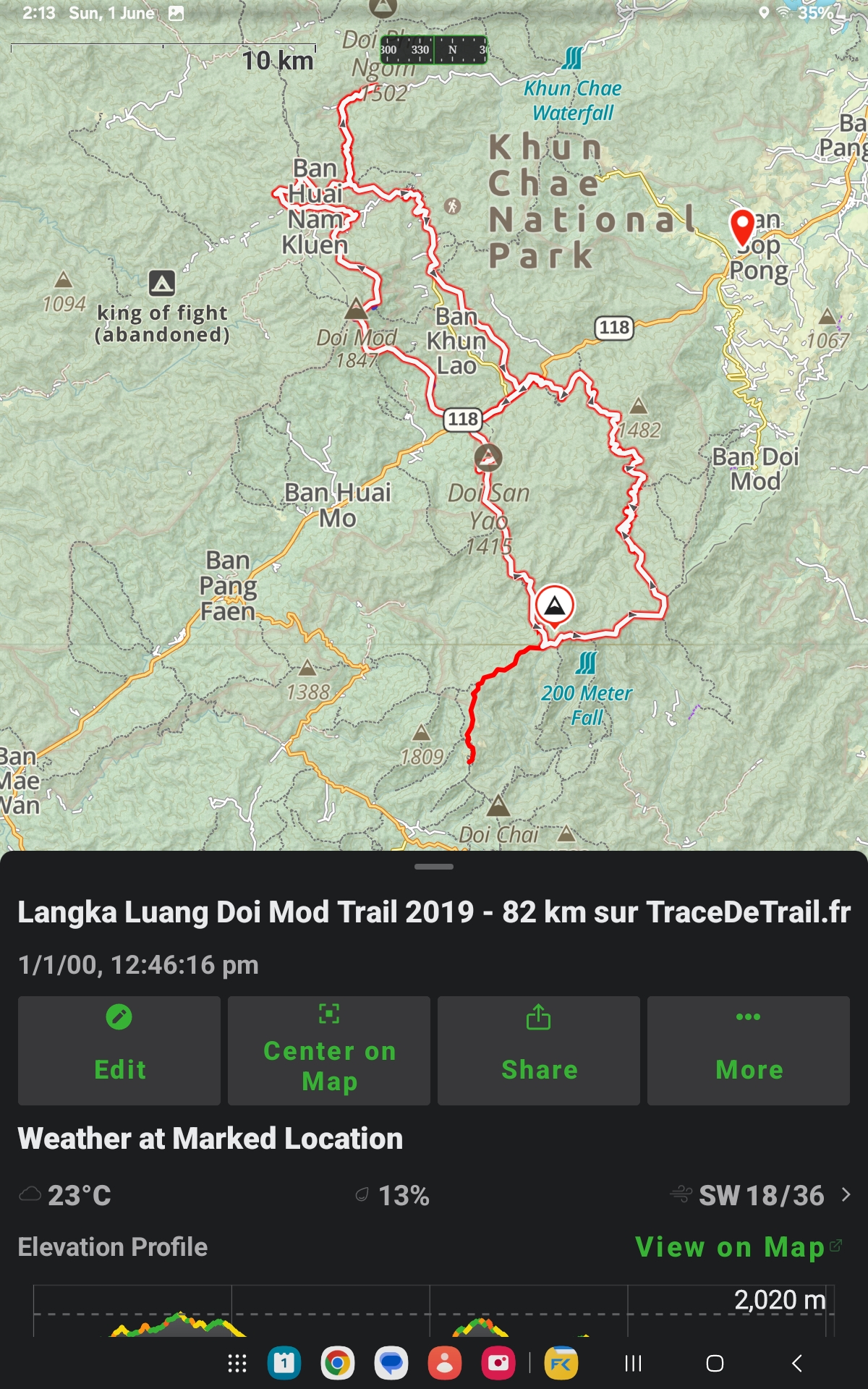Tap the sheet drag handle
868x1389 pixels.
tap(434, 866)
